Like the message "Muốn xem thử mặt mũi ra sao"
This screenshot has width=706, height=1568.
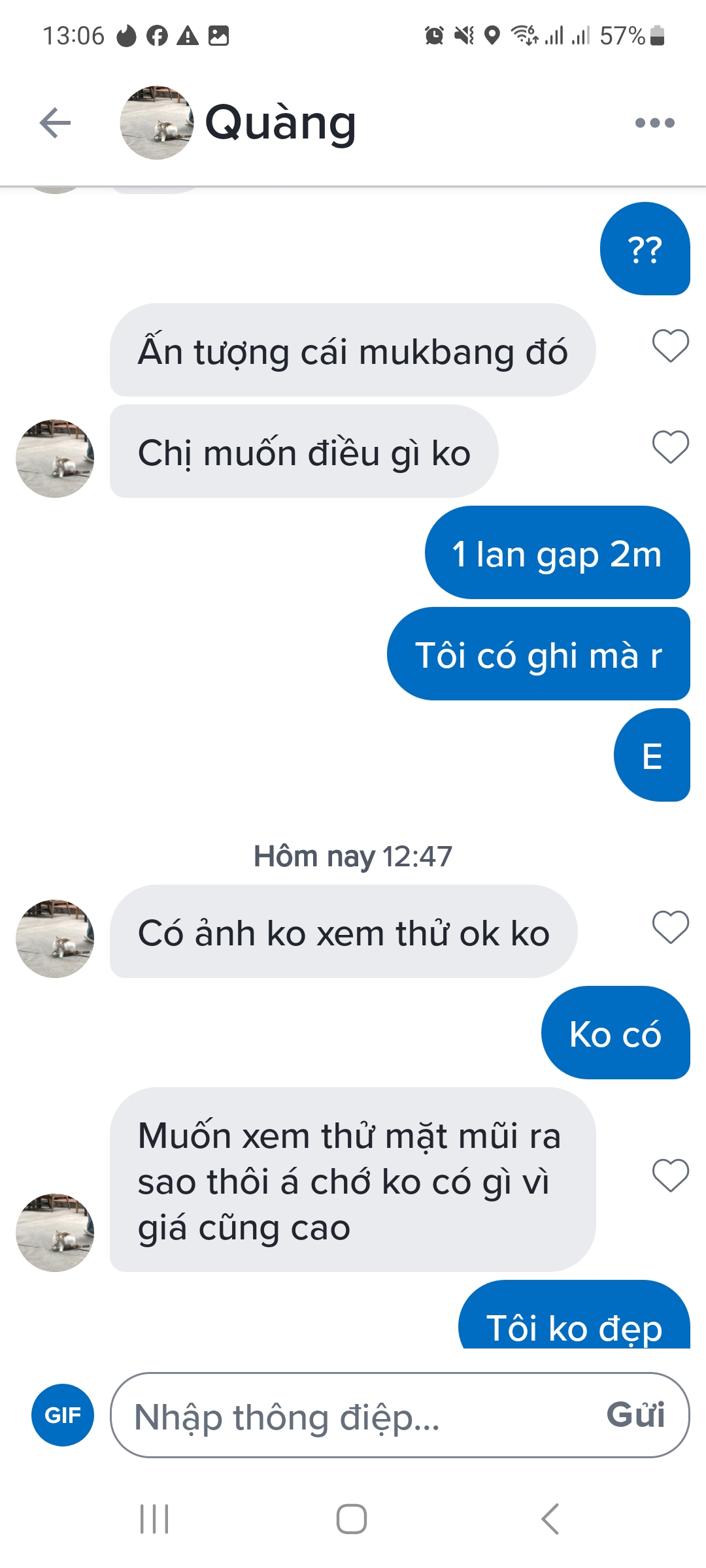(670, 1175)
